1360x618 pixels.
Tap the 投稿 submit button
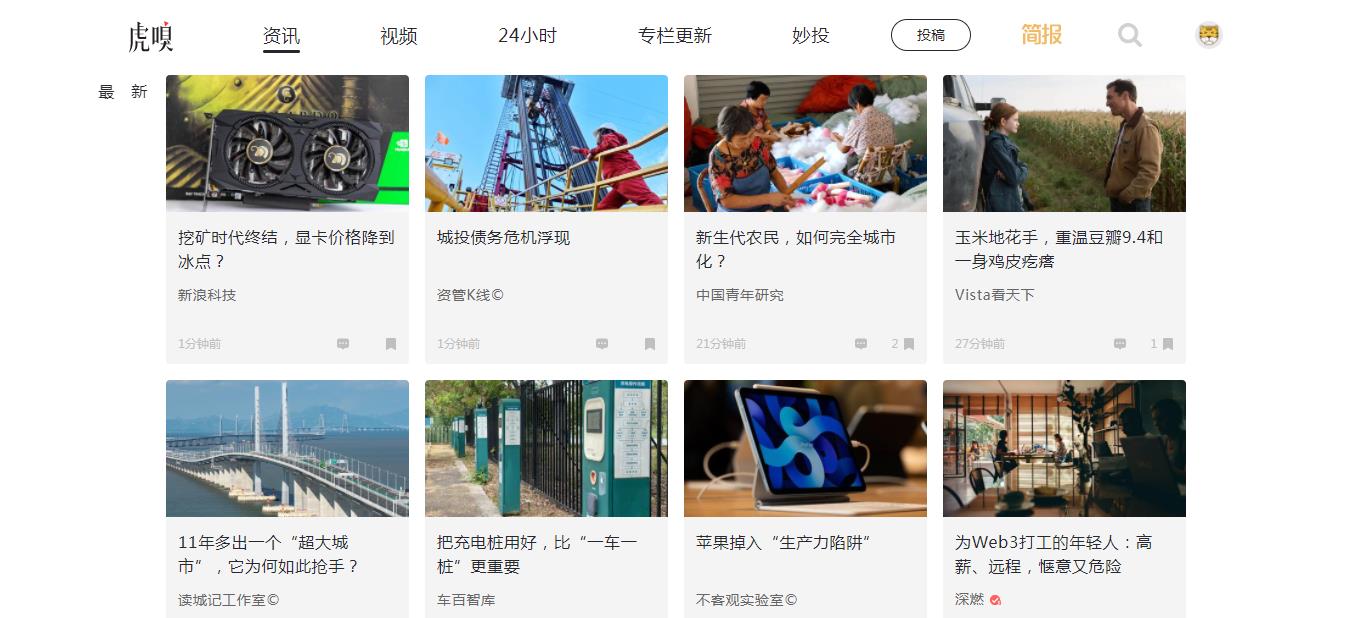tap(930, 35)
